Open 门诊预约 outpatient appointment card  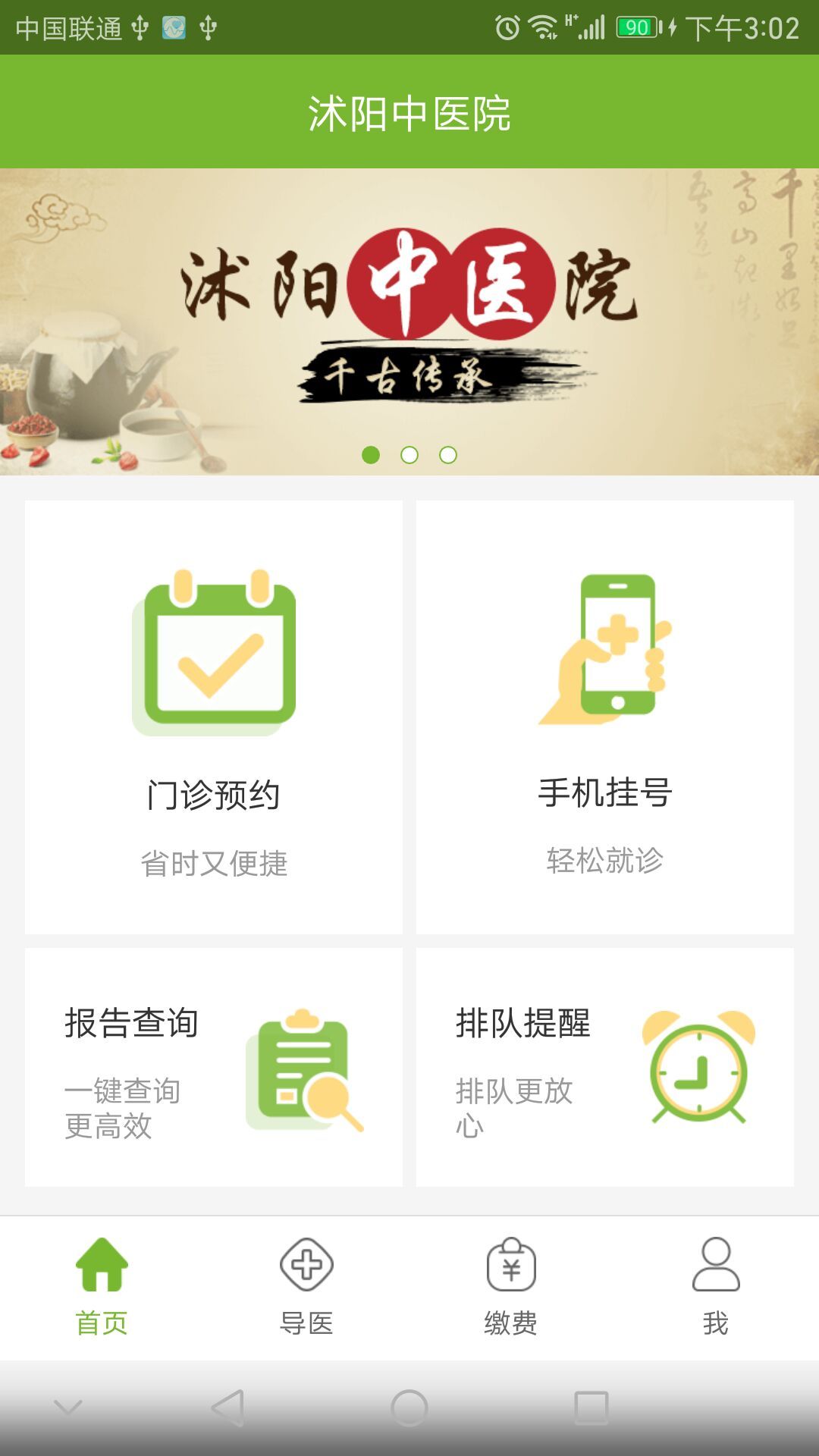pos(214,717)
